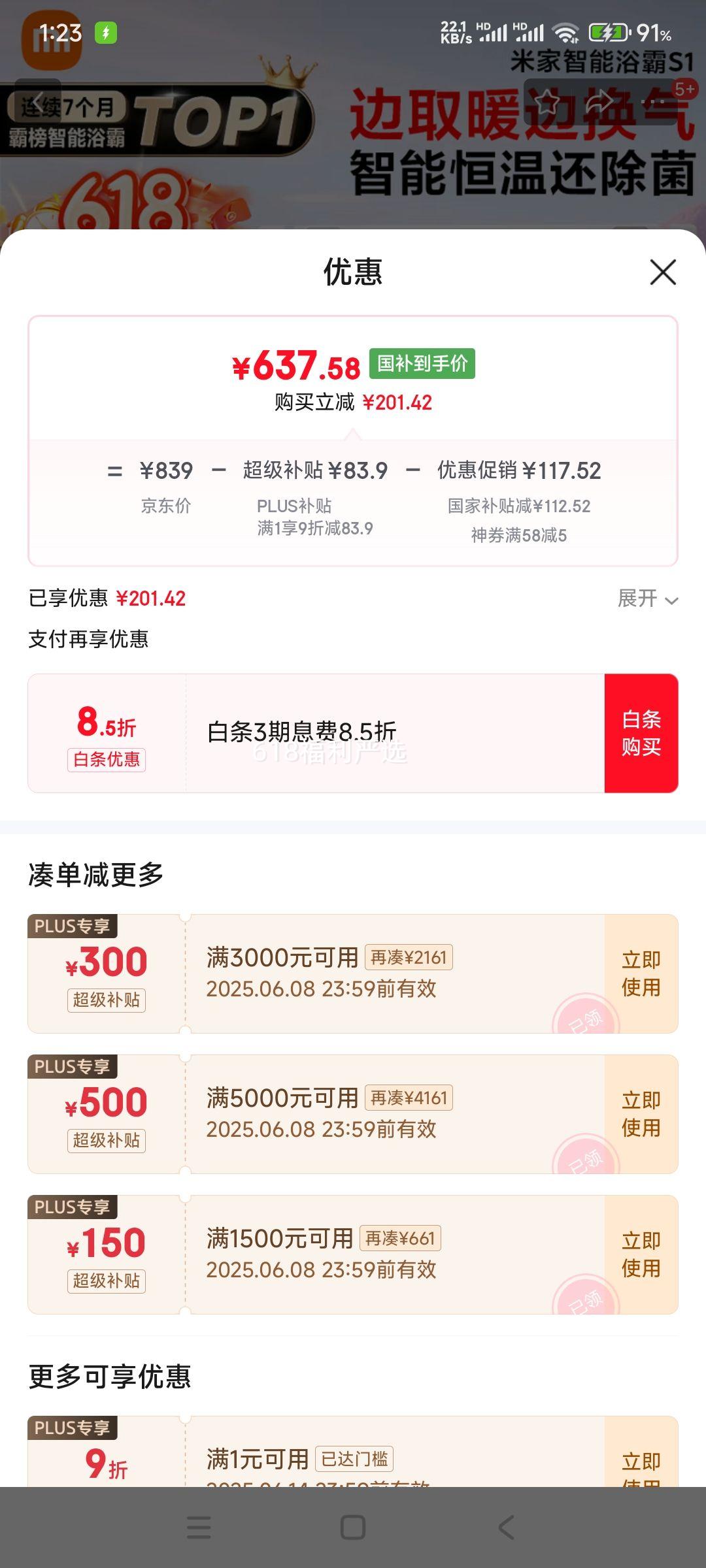Go back with the system back button
706x1568 pixels.
[507, 1527]
